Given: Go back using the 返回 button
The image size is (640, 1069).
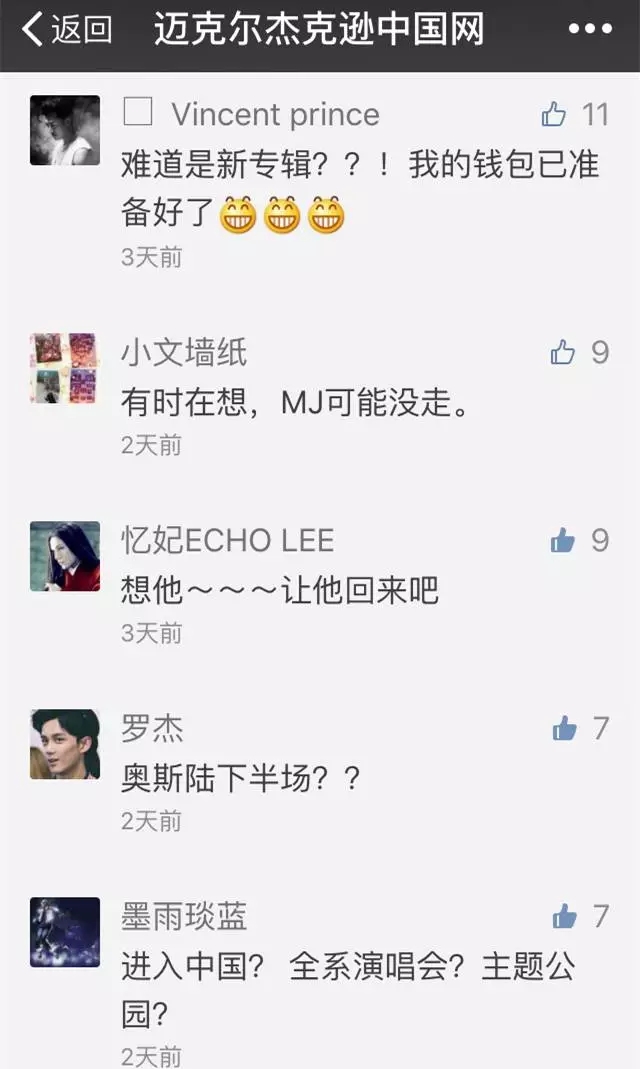Looking at the screenshot, I should tap(66, 29).
